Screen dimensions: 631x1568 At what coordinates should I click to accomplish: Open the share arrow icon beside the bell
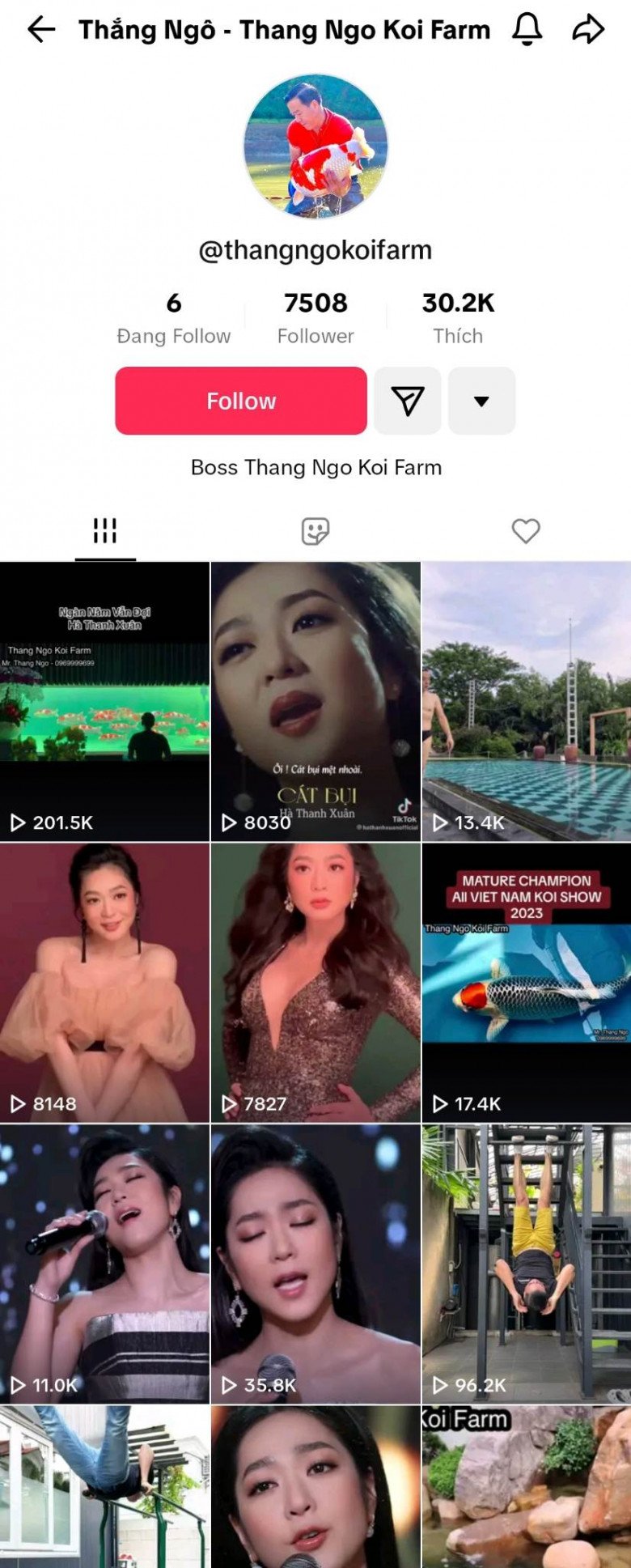tap(584, 29)
